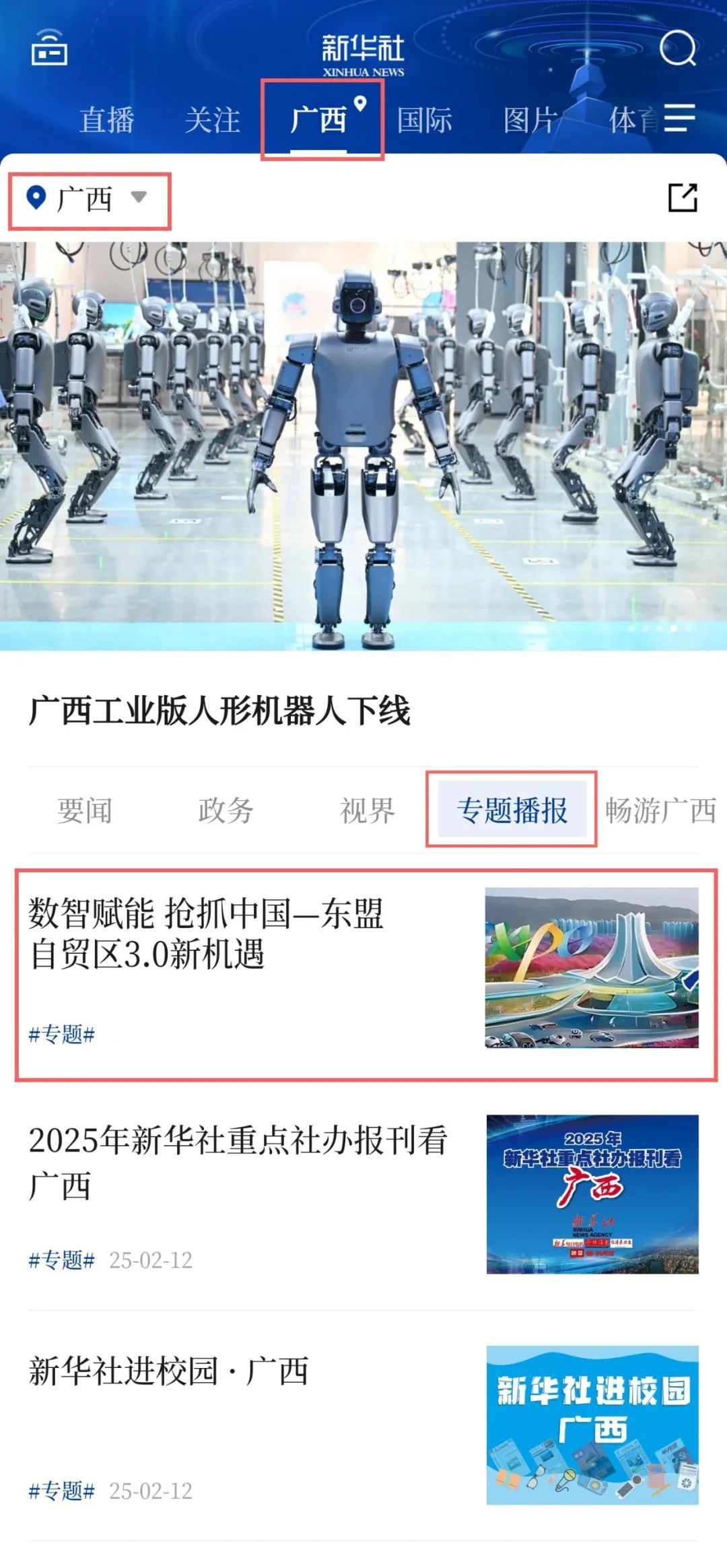Open the channel list hamburger menu
727x1568 pixels.
click(679, 119)
